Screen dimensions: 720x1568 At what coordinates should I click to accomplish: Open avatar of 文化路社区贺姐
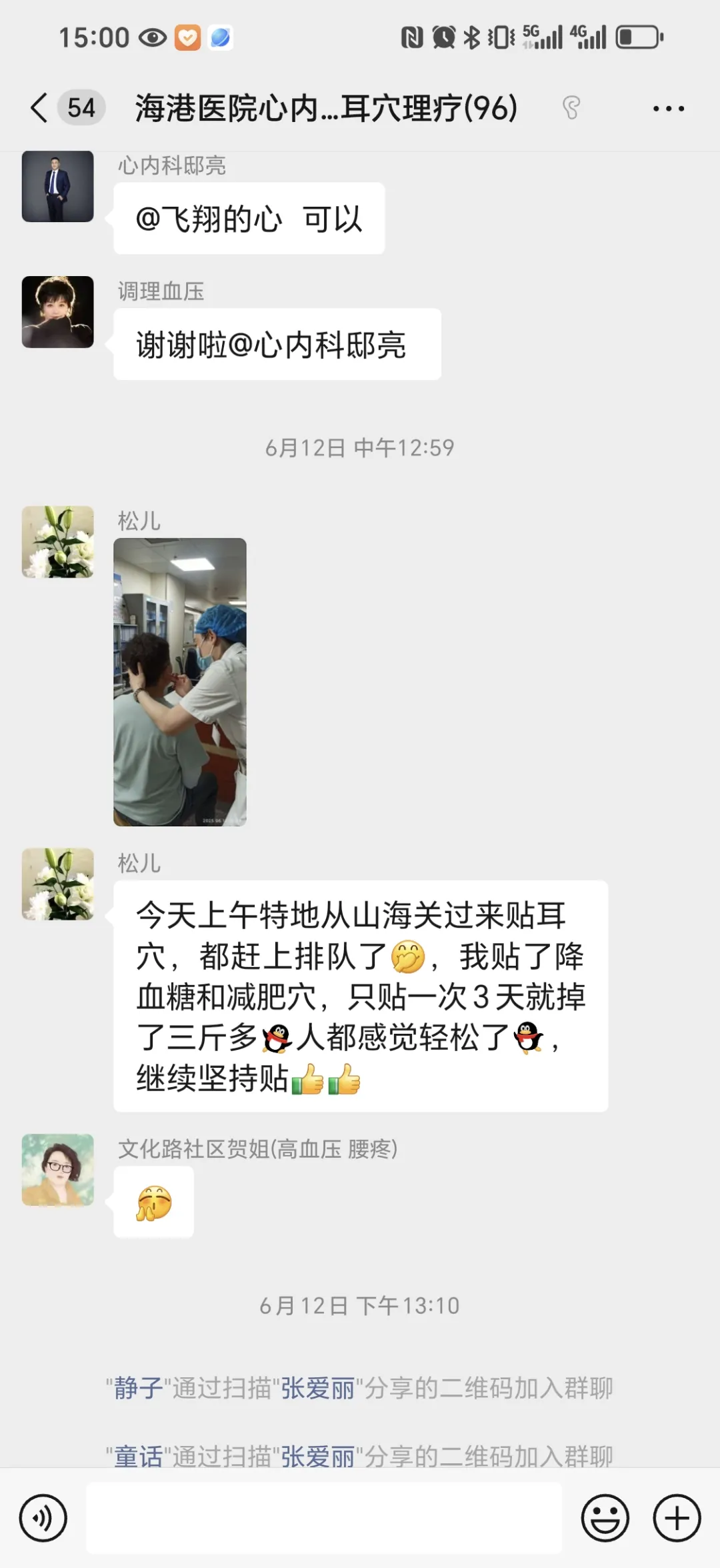[x=58, y=1170]
